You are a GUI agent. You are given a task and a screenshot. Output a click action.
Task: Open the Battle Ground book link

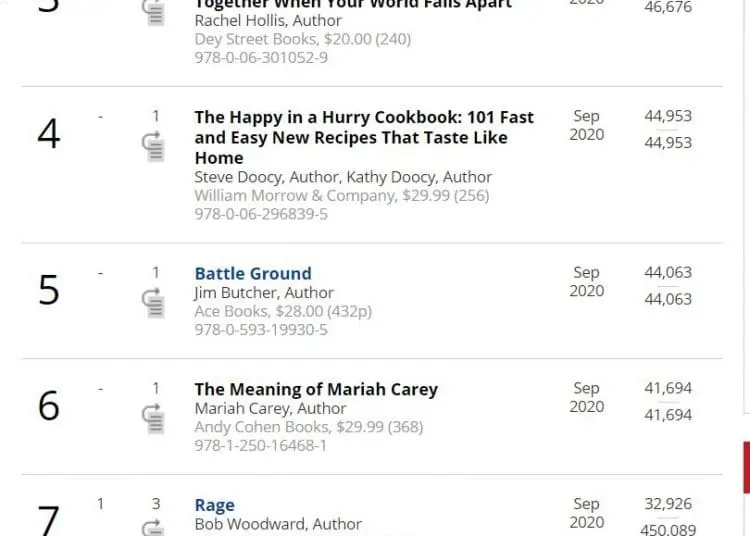(x=252, y=273)
